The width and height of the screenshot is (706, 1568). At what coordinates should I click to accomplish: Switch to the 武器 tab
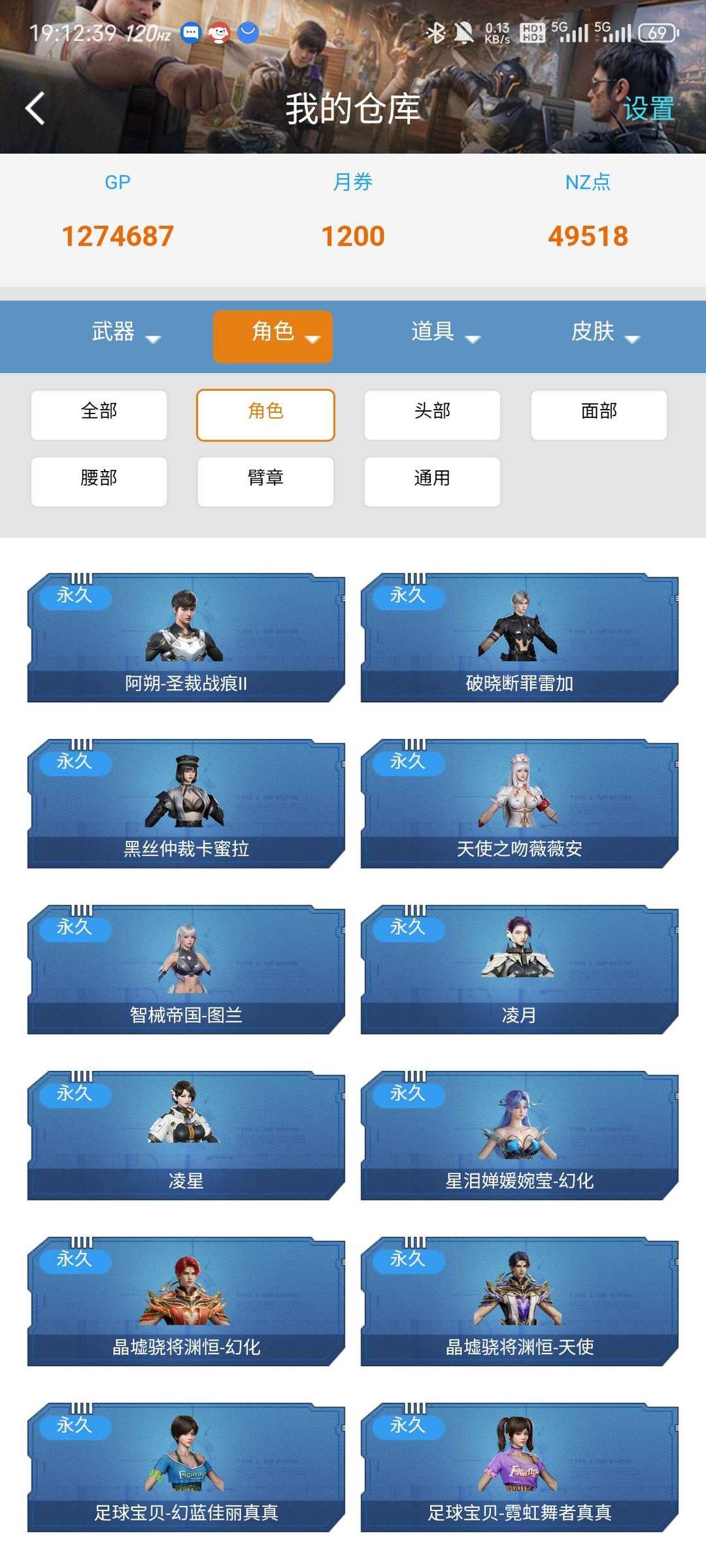114,333
